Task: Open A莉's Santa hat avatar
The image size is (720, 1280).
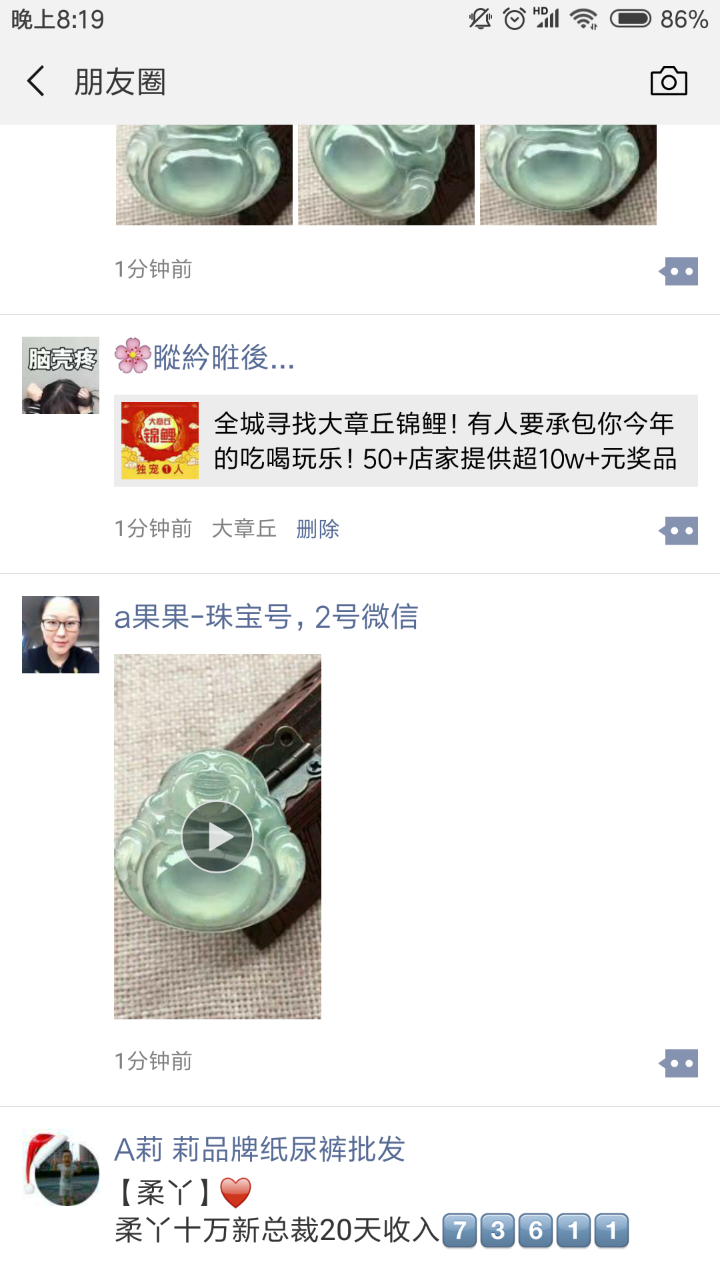Action: 60,1170
